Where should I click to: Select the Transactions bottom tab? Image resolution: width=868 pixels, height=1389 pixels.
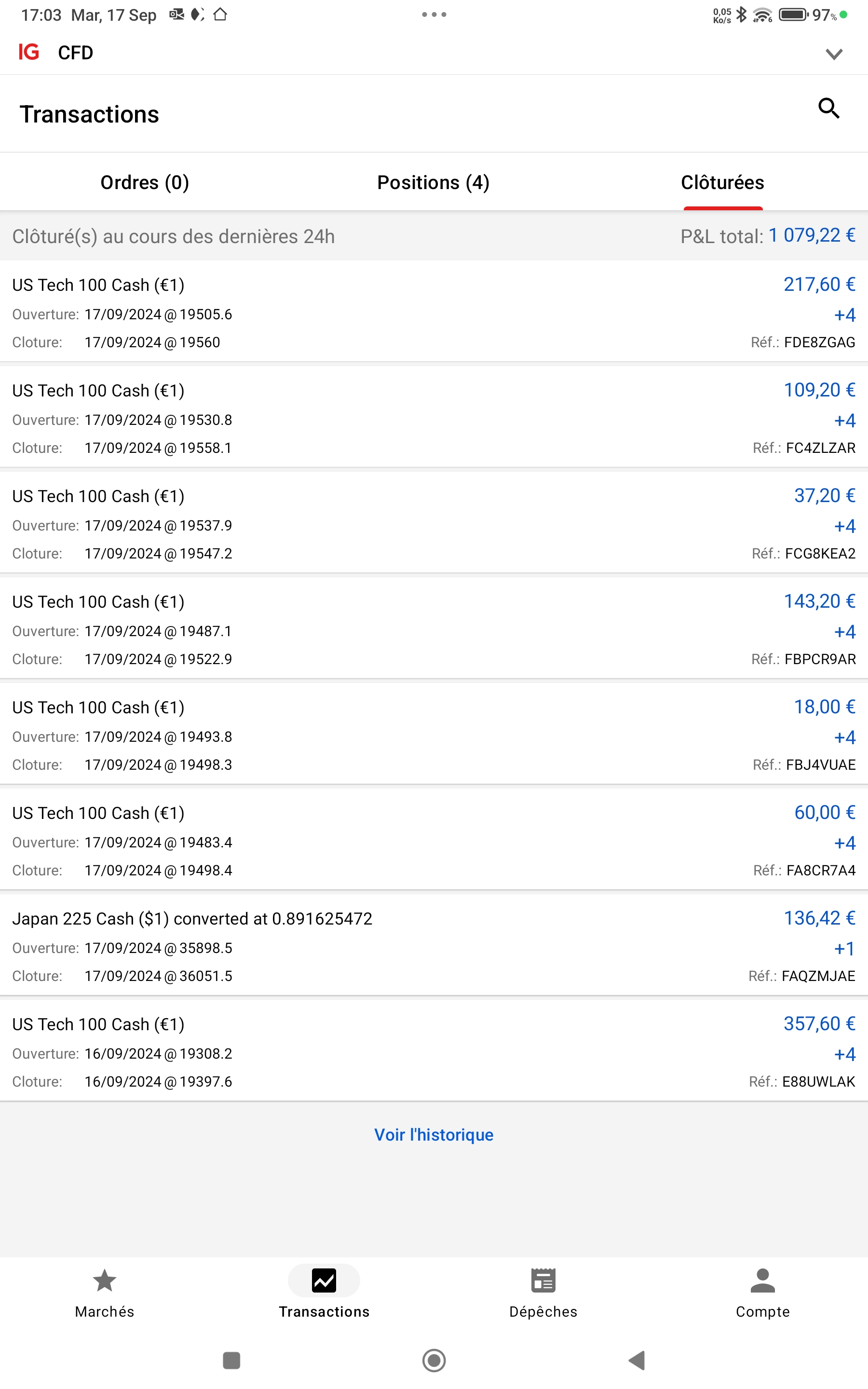[324, 1293]
